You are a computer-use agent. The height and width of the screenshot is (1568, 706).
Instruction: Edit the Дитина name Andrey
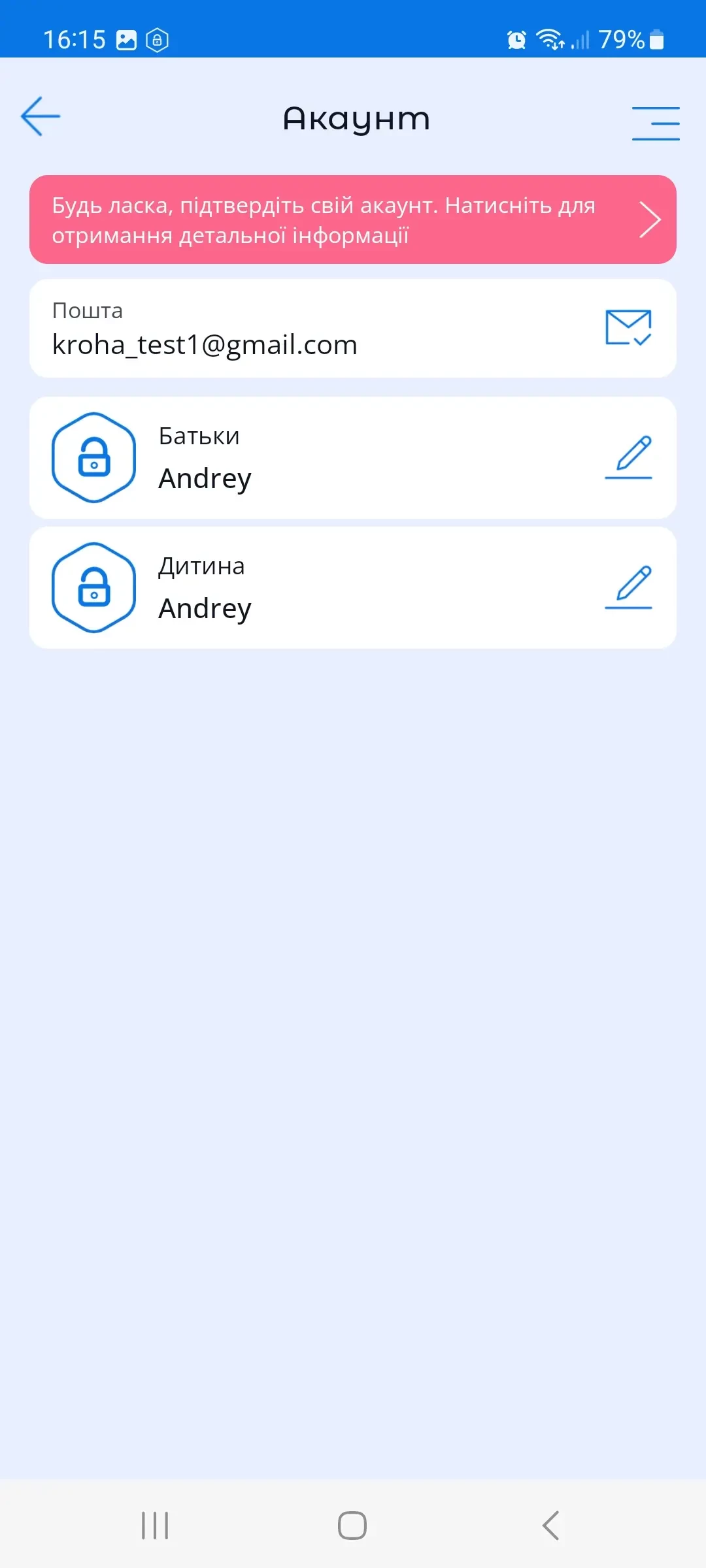coord(628,587)
